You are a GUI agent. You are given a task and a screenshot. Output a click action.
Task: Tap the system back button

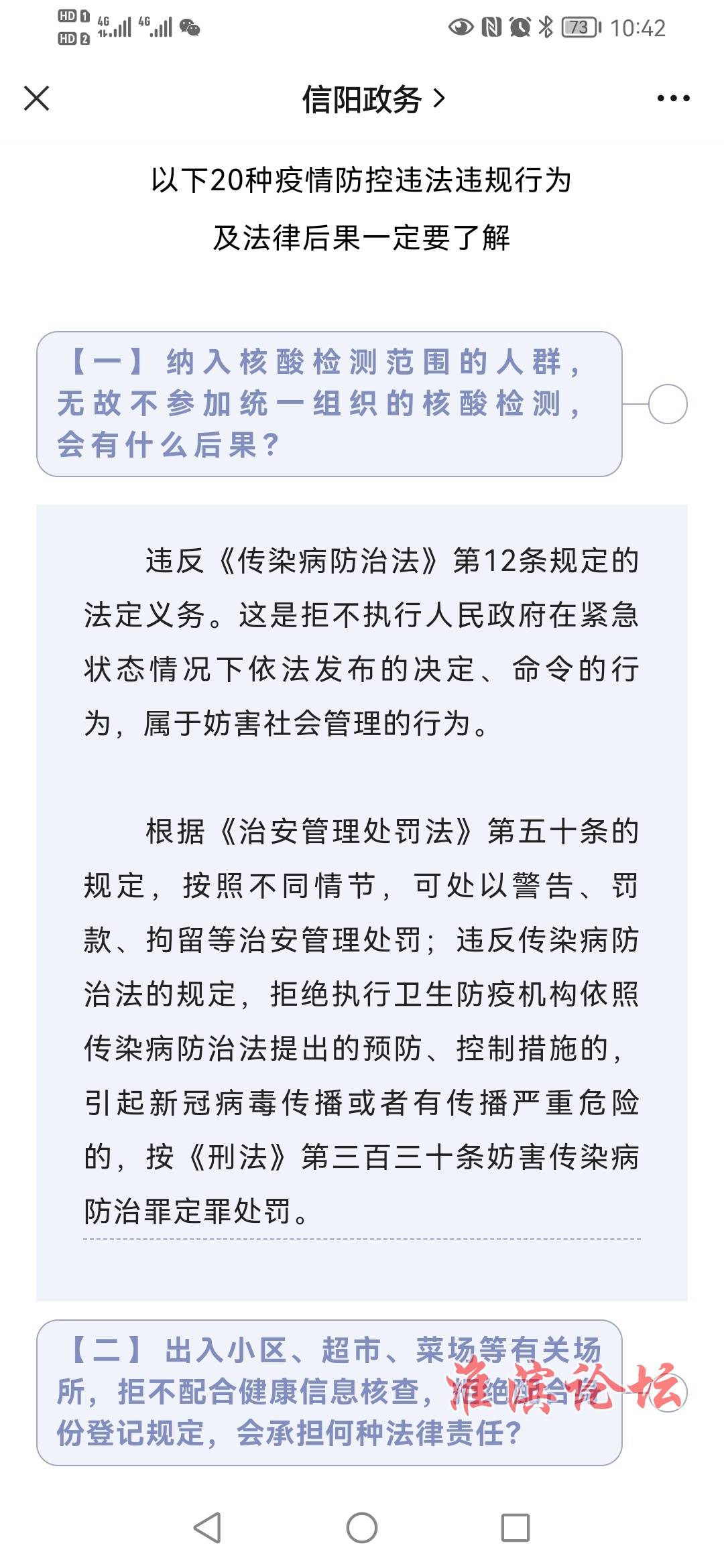(x=207, y=1528)
